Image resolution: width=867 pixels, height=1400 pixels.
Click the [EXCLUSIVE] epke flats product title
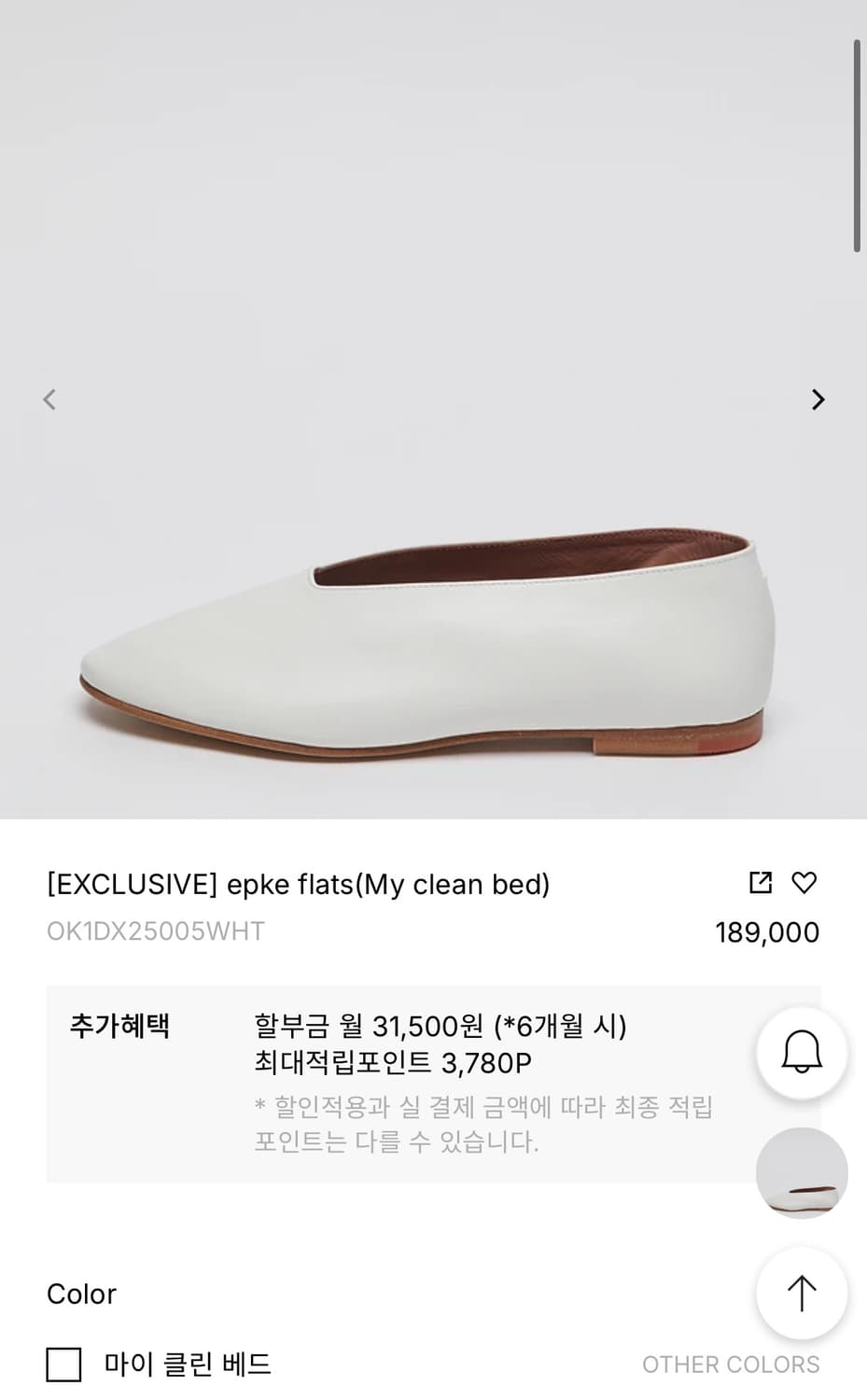click(299, 884)
